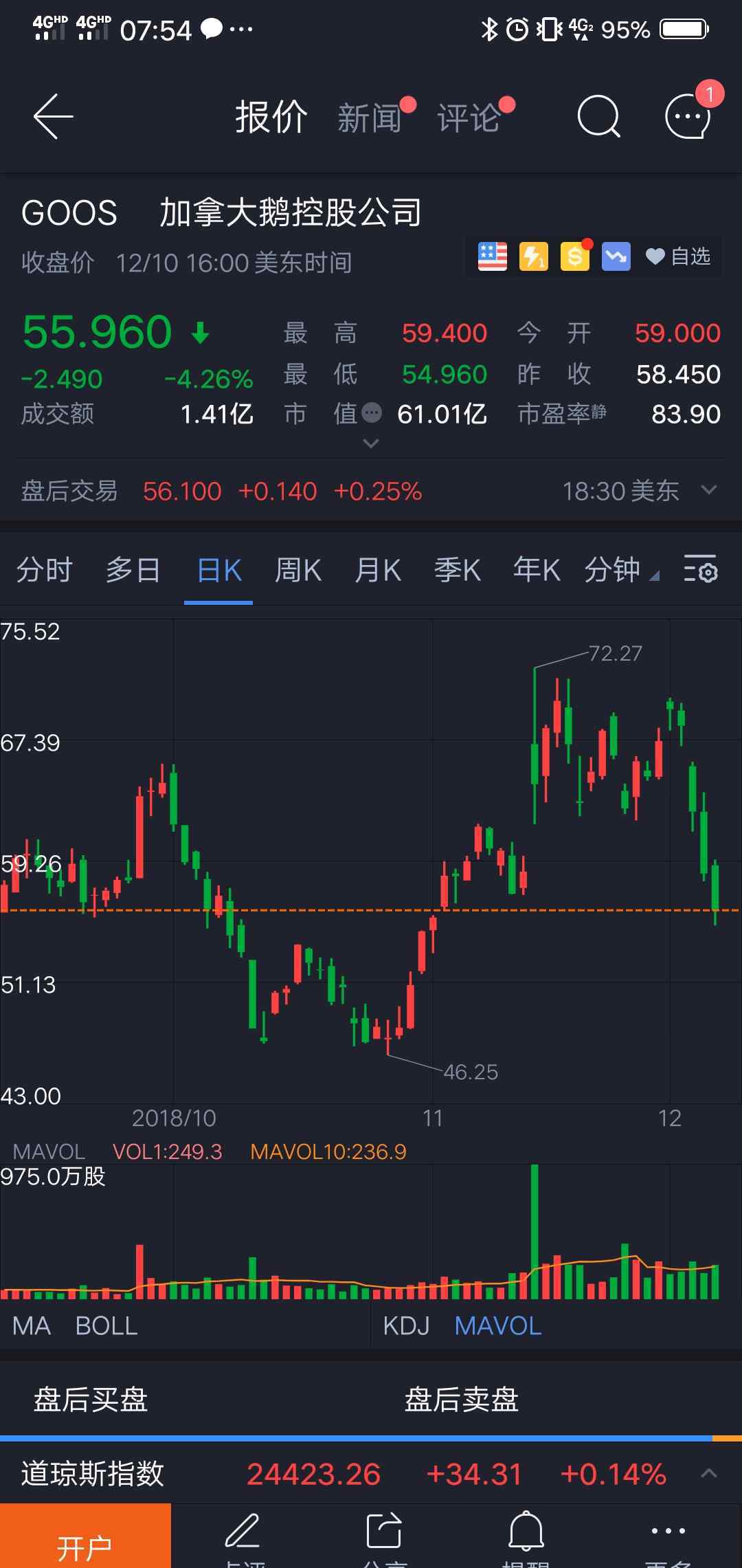
Task: Switch main indicator to BOLL
Action: click(106, 1325)
